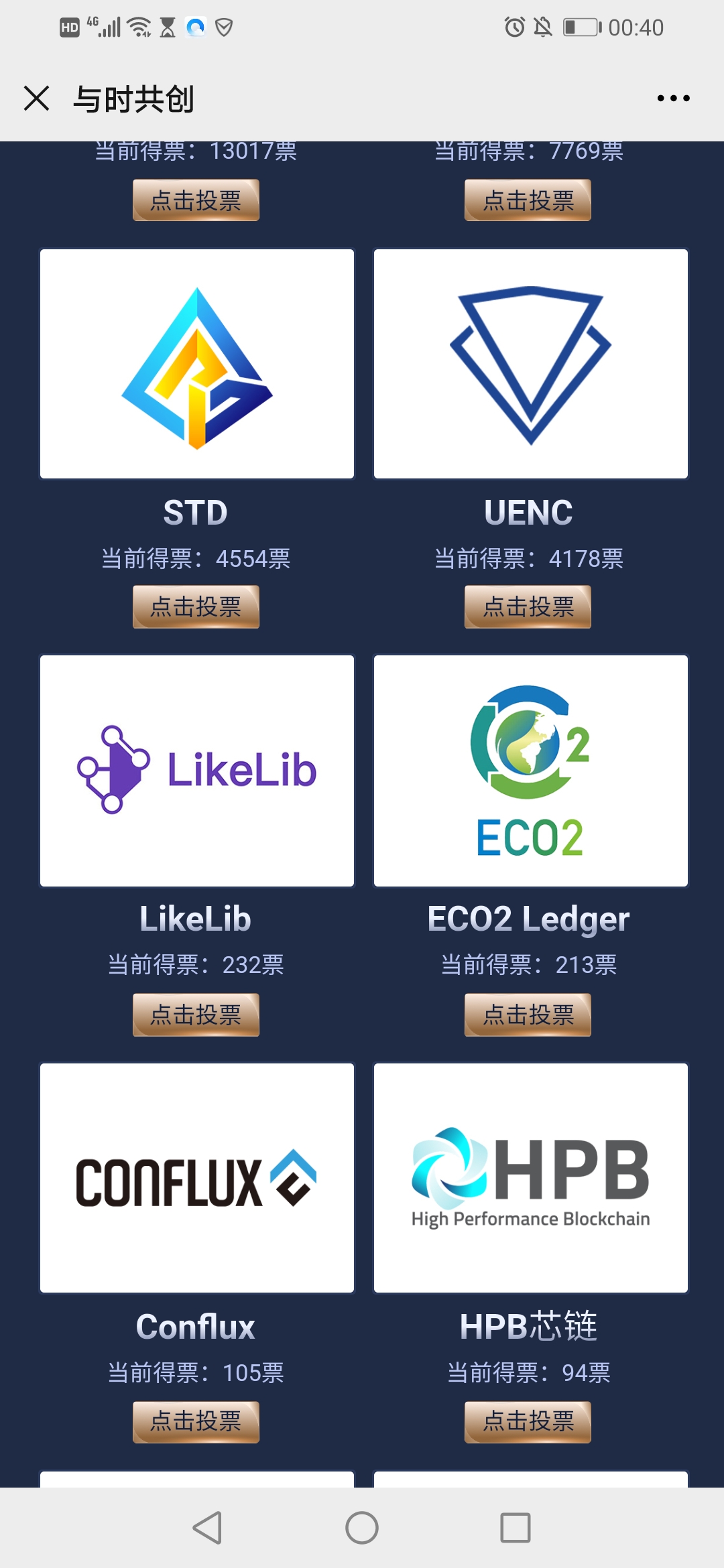724x1568 pixels.
Task: Vote for ECO2 Ledger
Action: [528, 1015]
